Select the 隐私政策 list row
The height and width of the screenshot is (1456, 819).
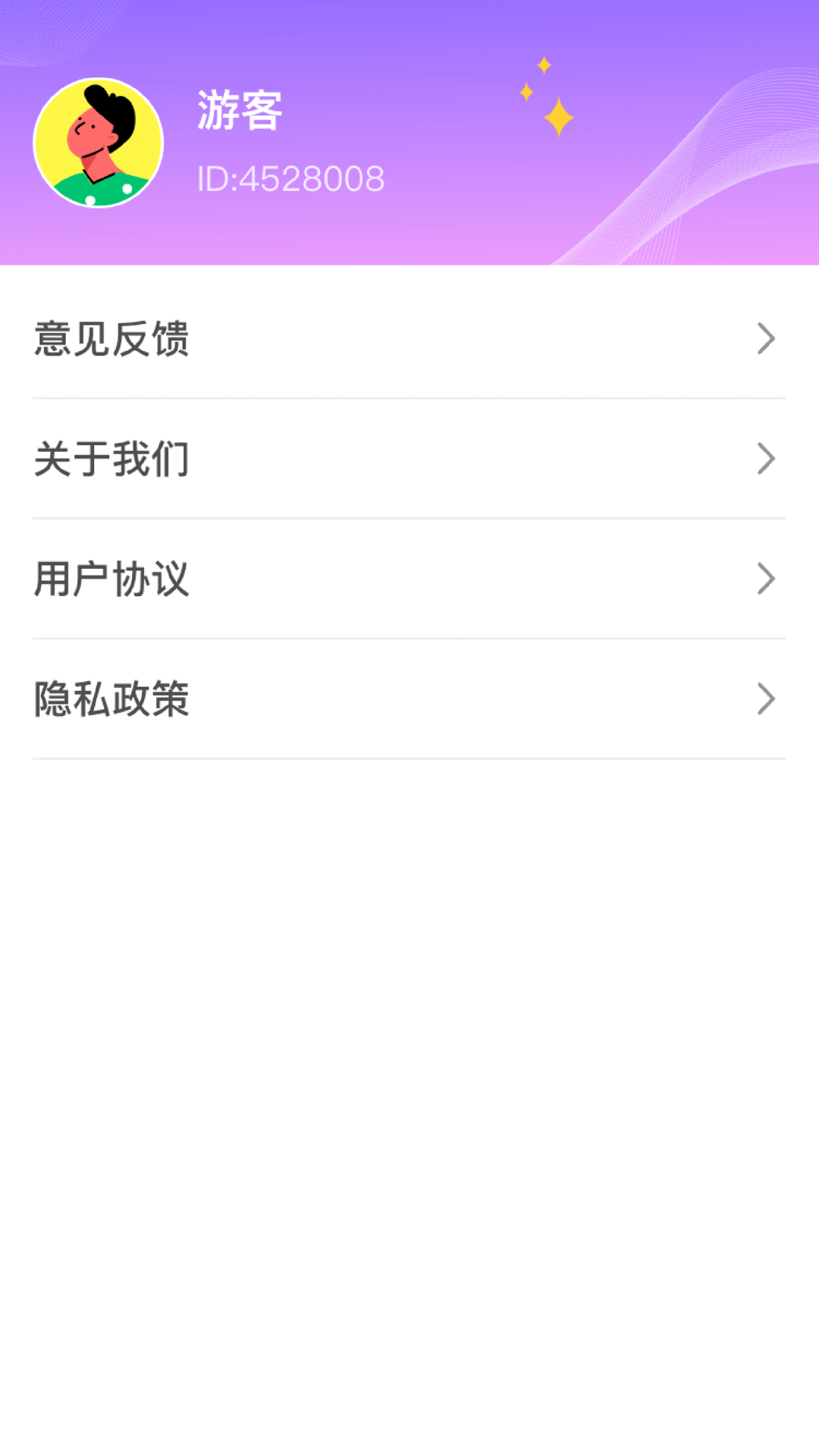click(409, 699)
